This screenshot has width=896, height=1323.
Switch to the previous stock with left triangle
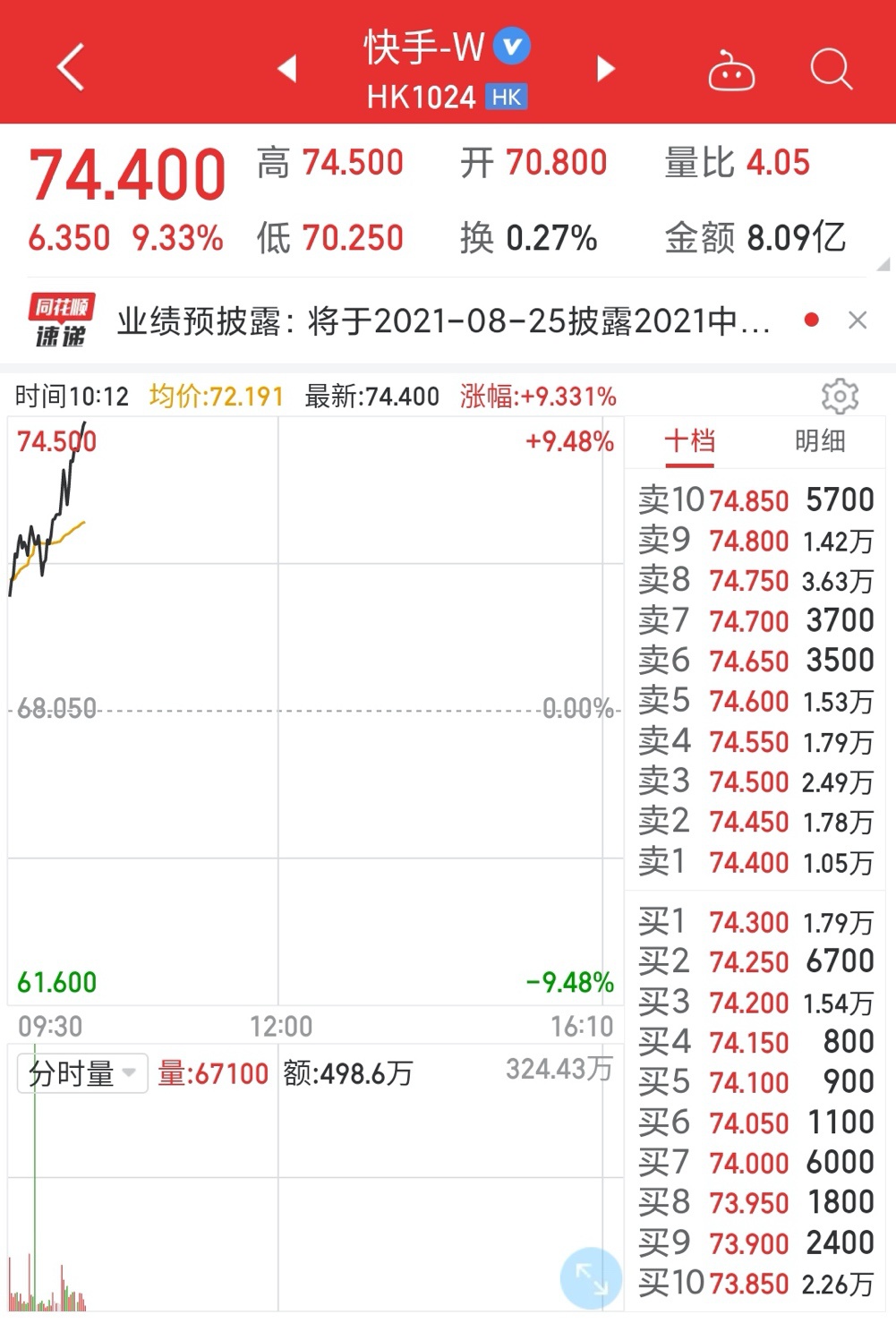pos(286,69)
